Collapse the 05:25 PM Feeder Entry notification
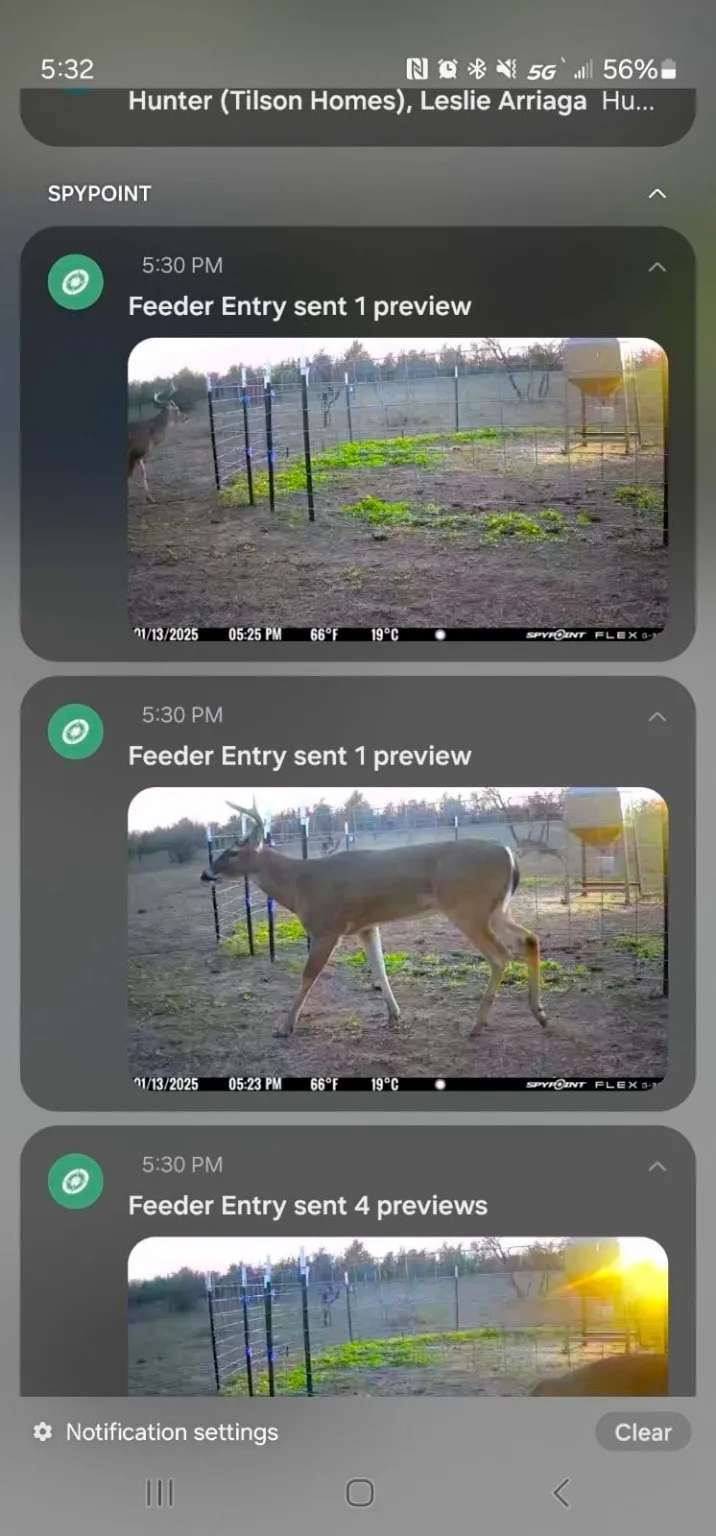 [657, 267]
